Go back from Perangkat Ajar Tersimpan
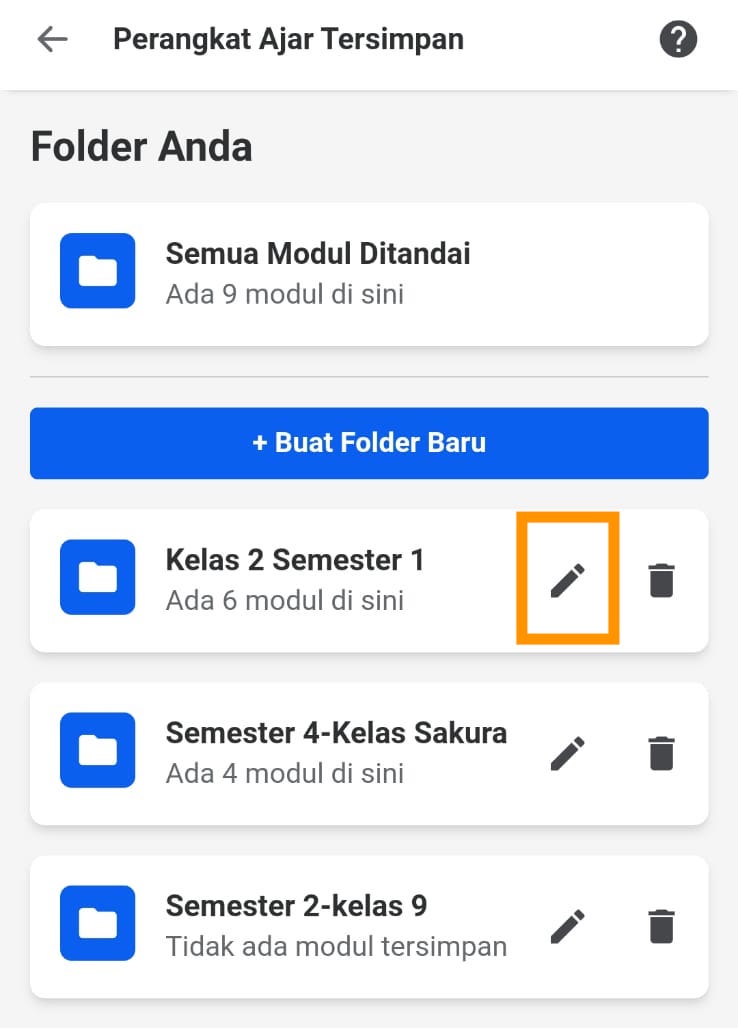This screenshot has height=1028, width=738. (x=52, y=40)
